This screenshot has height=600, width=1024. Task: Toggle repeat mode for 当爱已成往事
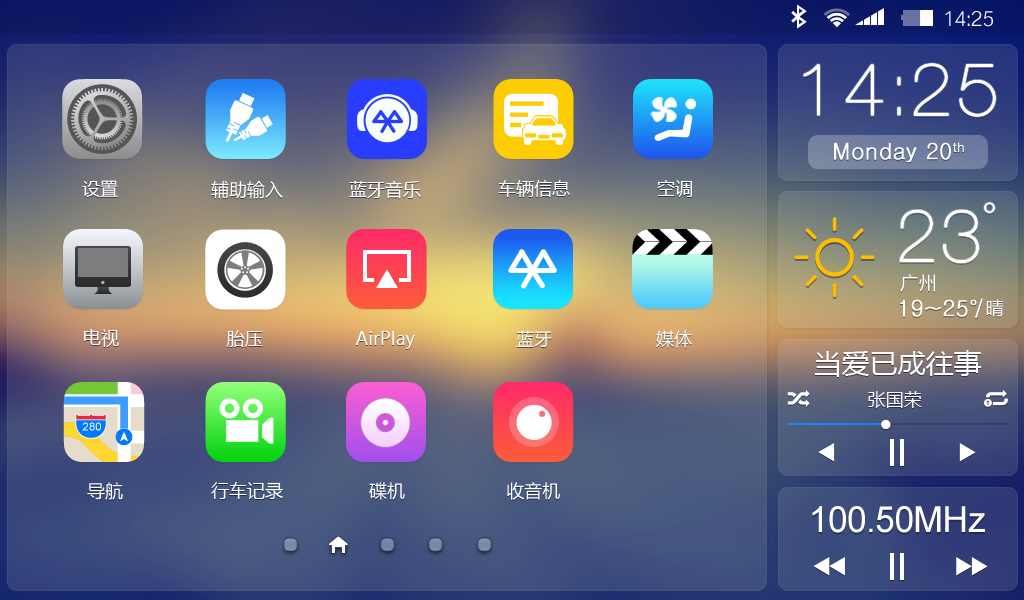[x=995, y=399]
